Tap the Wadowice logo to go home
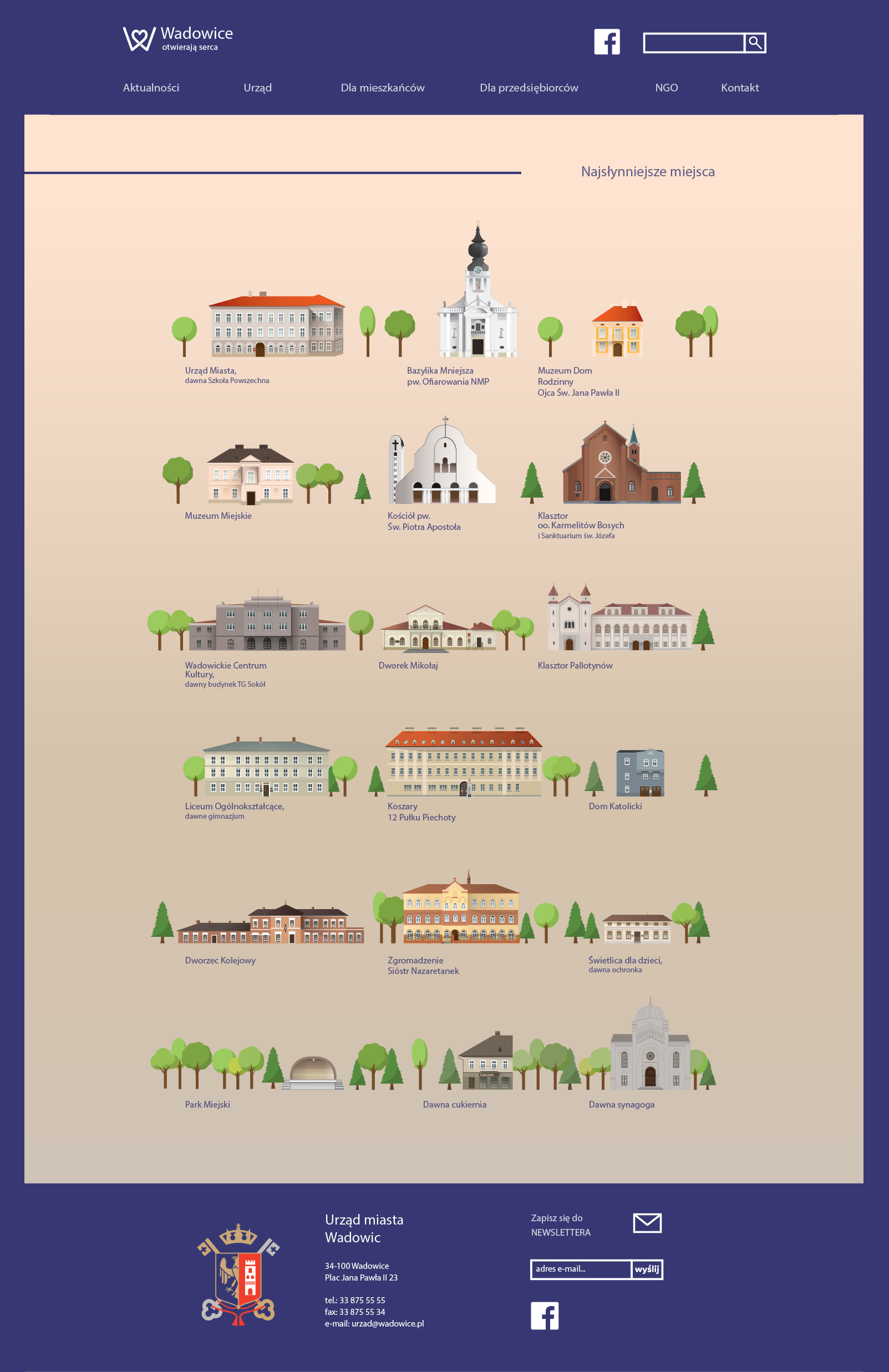889x1372 pixels. pyautogui.click(x=177, y=39)
